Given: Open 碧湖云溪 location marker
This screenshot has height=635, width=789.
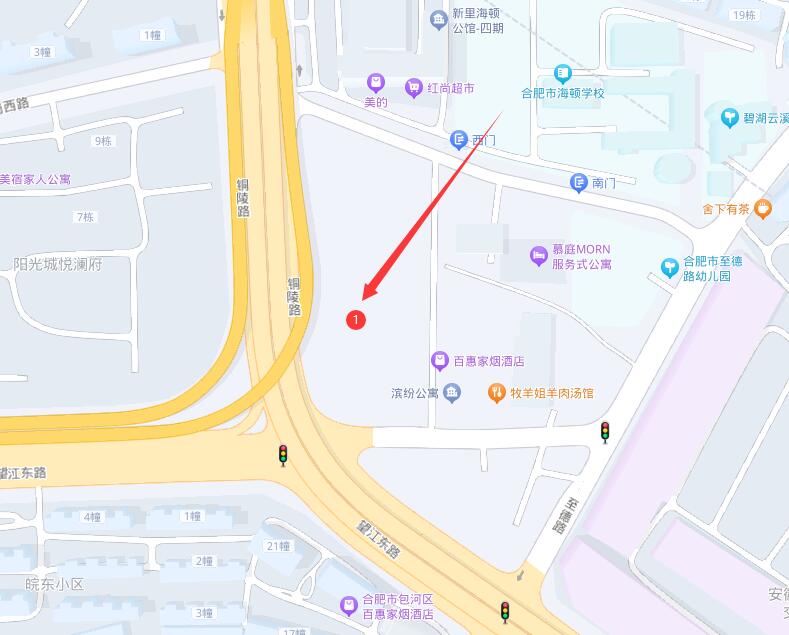Looking at the screenshot, I should (729, 118).
